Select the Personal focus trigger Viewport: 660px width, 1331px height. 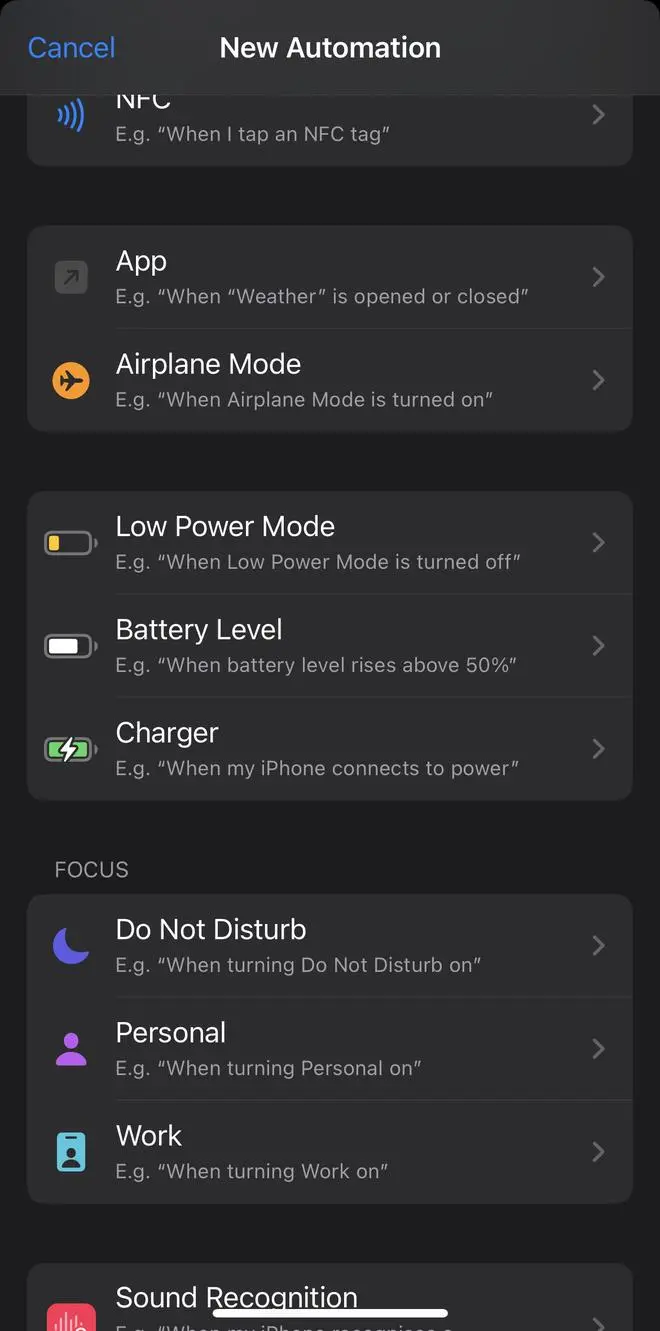(329, 1049)
